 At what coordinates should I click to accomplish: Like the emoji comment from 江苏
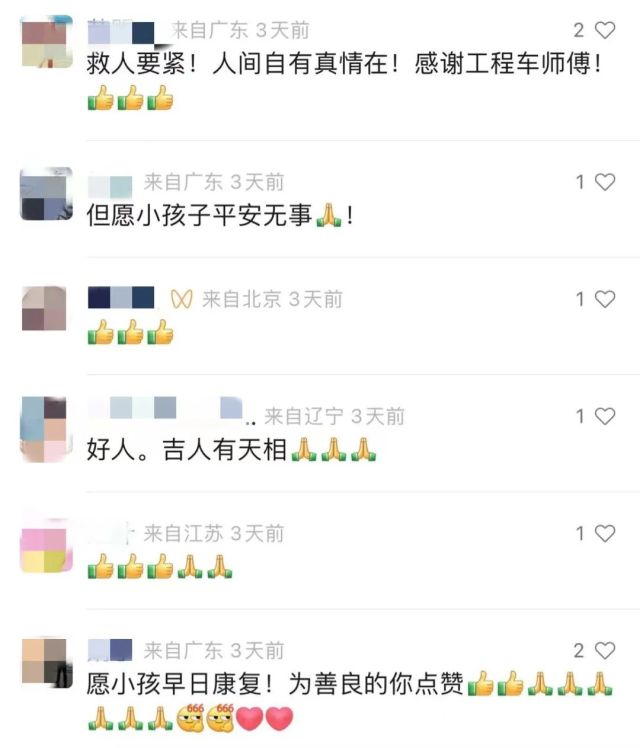605,533
